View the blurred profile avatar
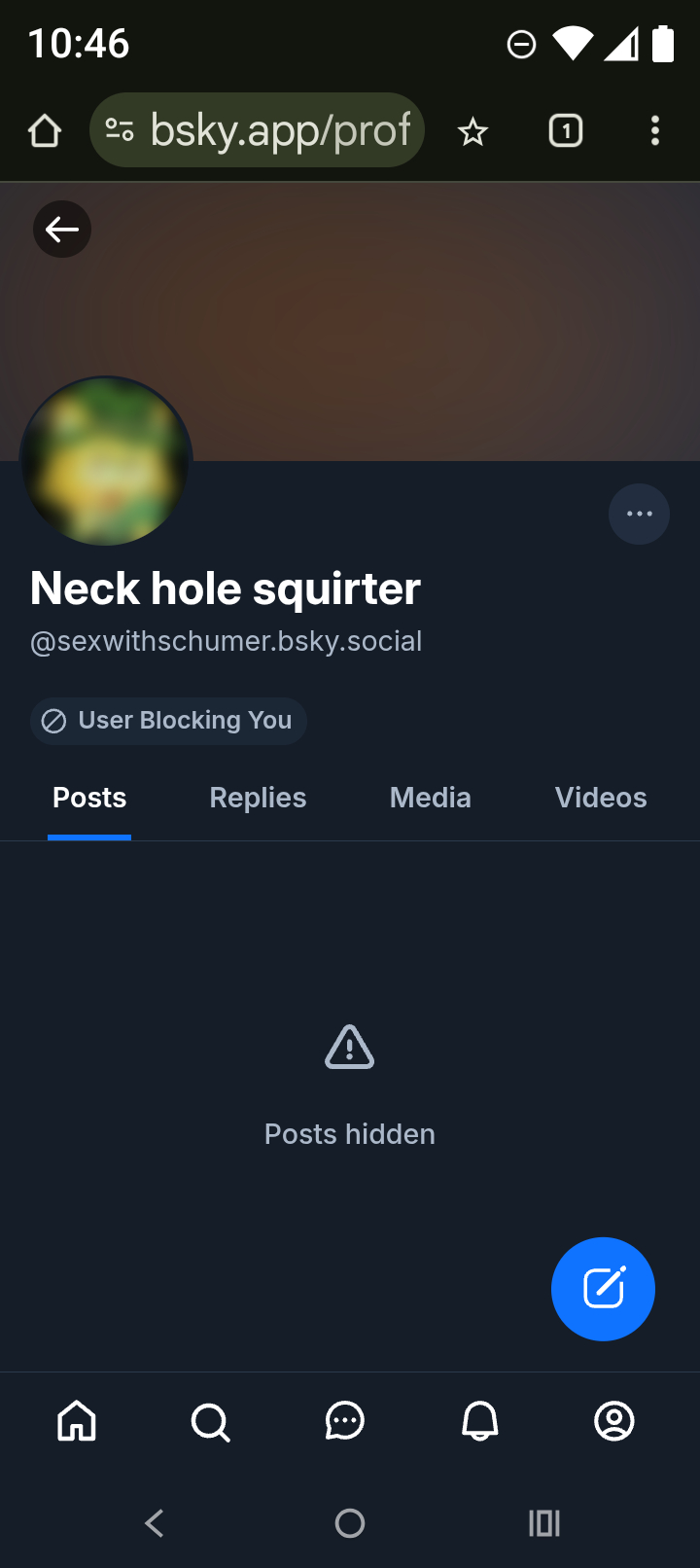This screenshot has width=700, height=1568. (106, 460)
